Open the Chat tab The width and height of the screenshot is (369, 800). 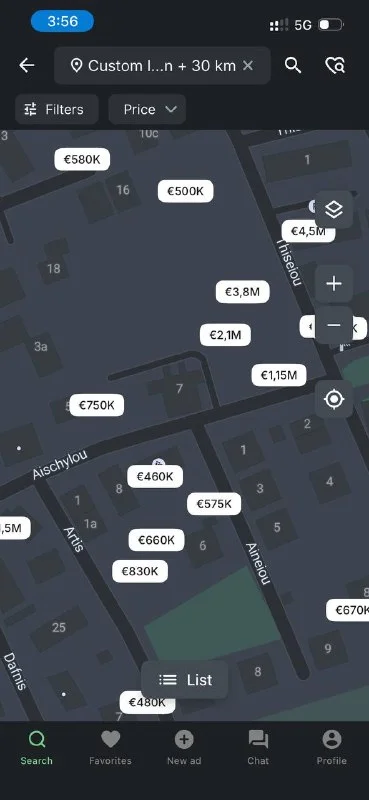[258, 747]
